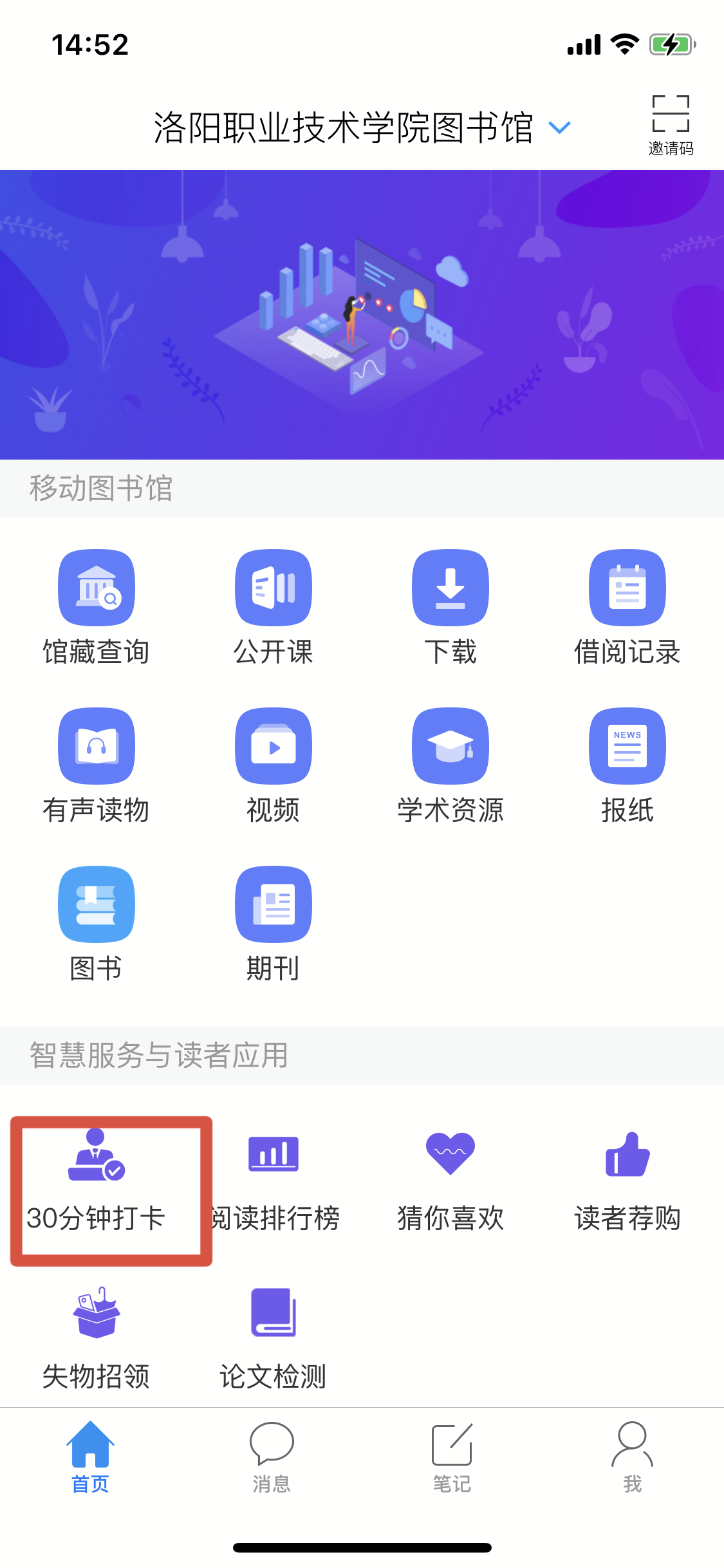Open 猜你喜欢 recommendations
This screenshot has height=1568, width=724.
click(x=450, y=1181)
